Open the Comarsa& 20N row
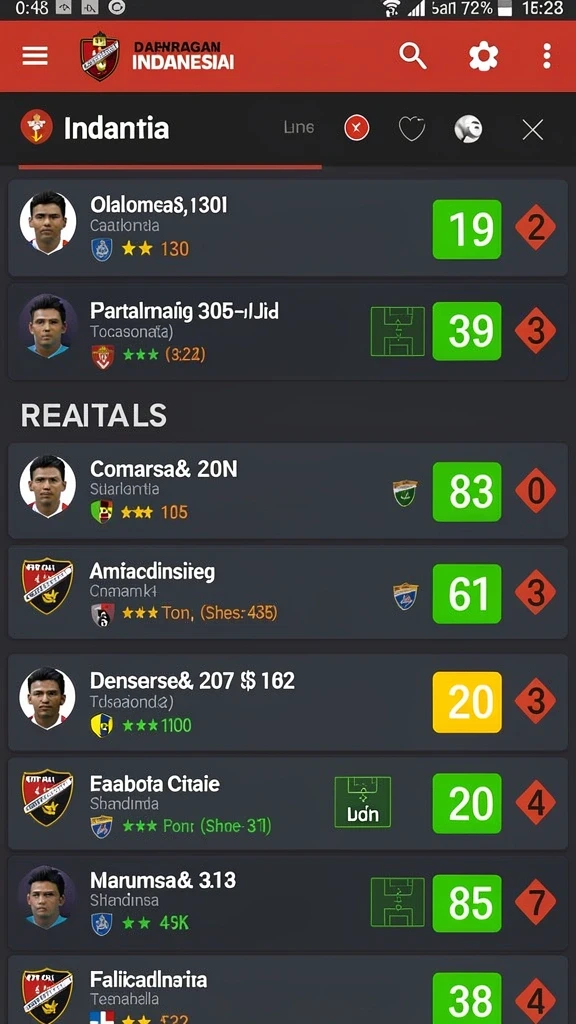Image resolution: width=576 pixels, height=1024 pixels. [x=287, y=491]
